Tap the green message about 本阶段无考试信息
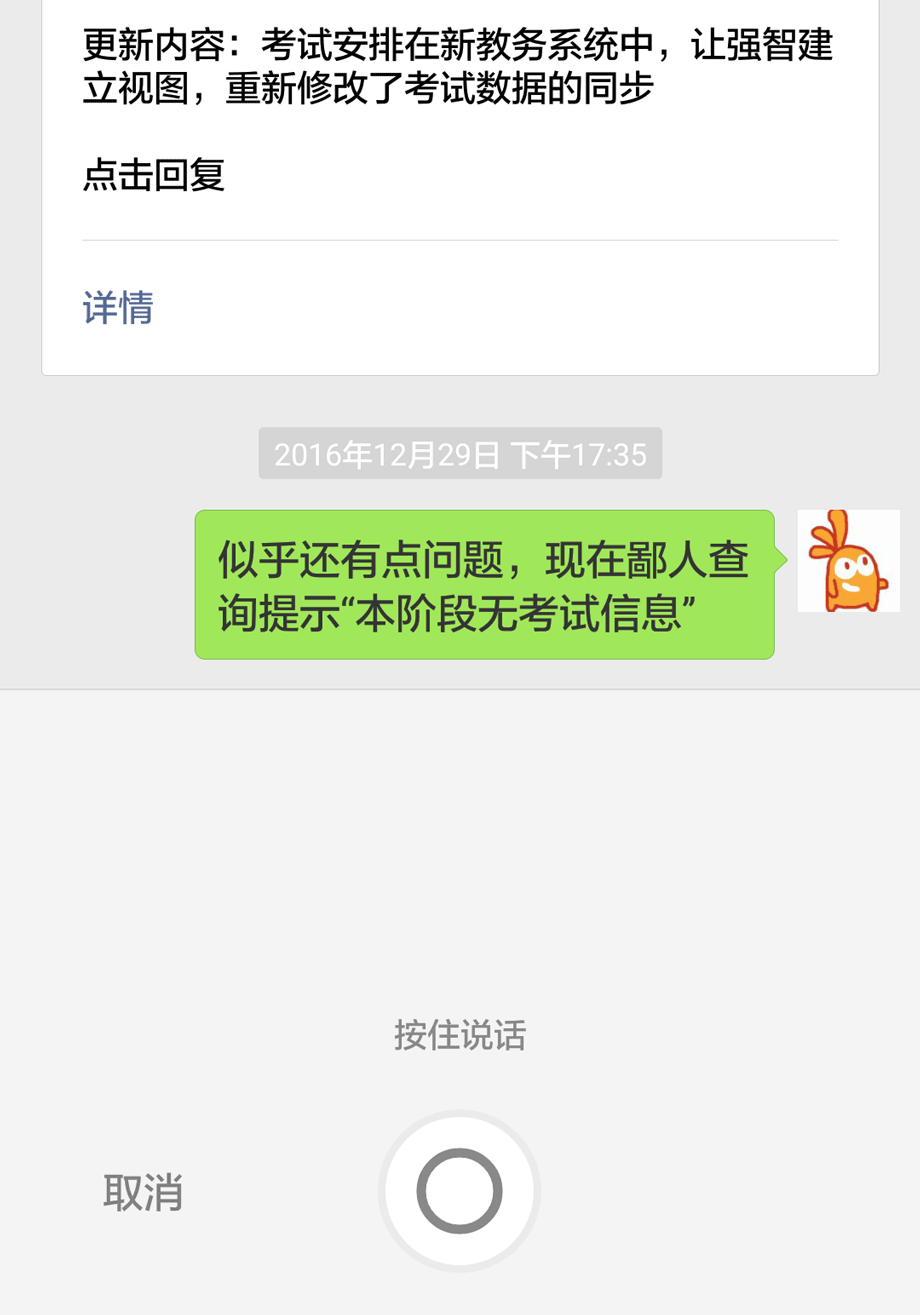The height and width of the screenshot is (1315, 920). 484,585
